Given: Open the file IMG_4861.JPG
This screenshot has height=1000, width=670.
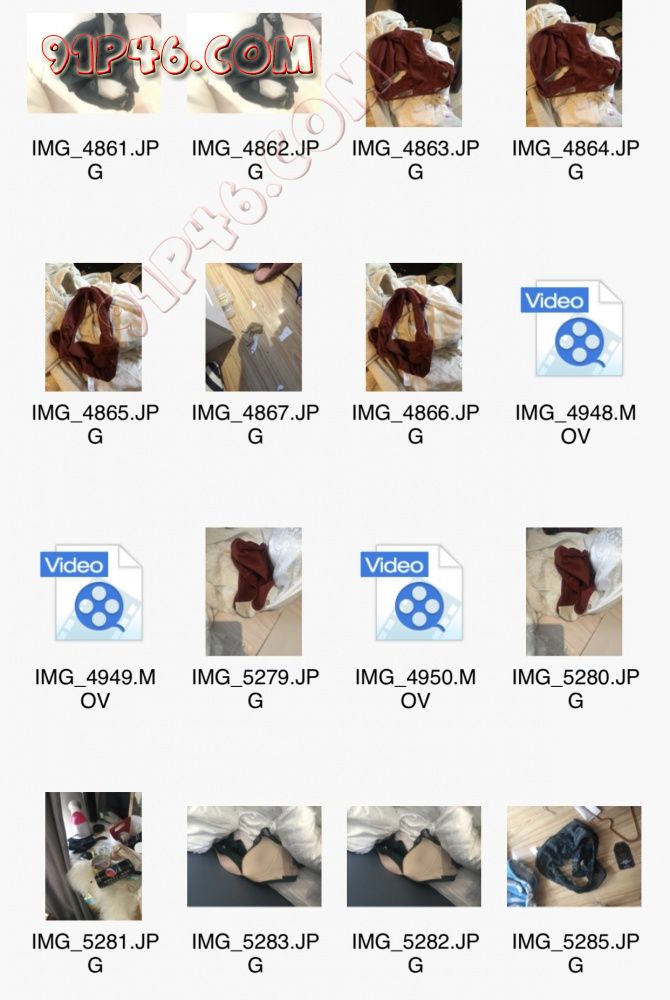Looking at the screenshot, I should pos(94,63).
